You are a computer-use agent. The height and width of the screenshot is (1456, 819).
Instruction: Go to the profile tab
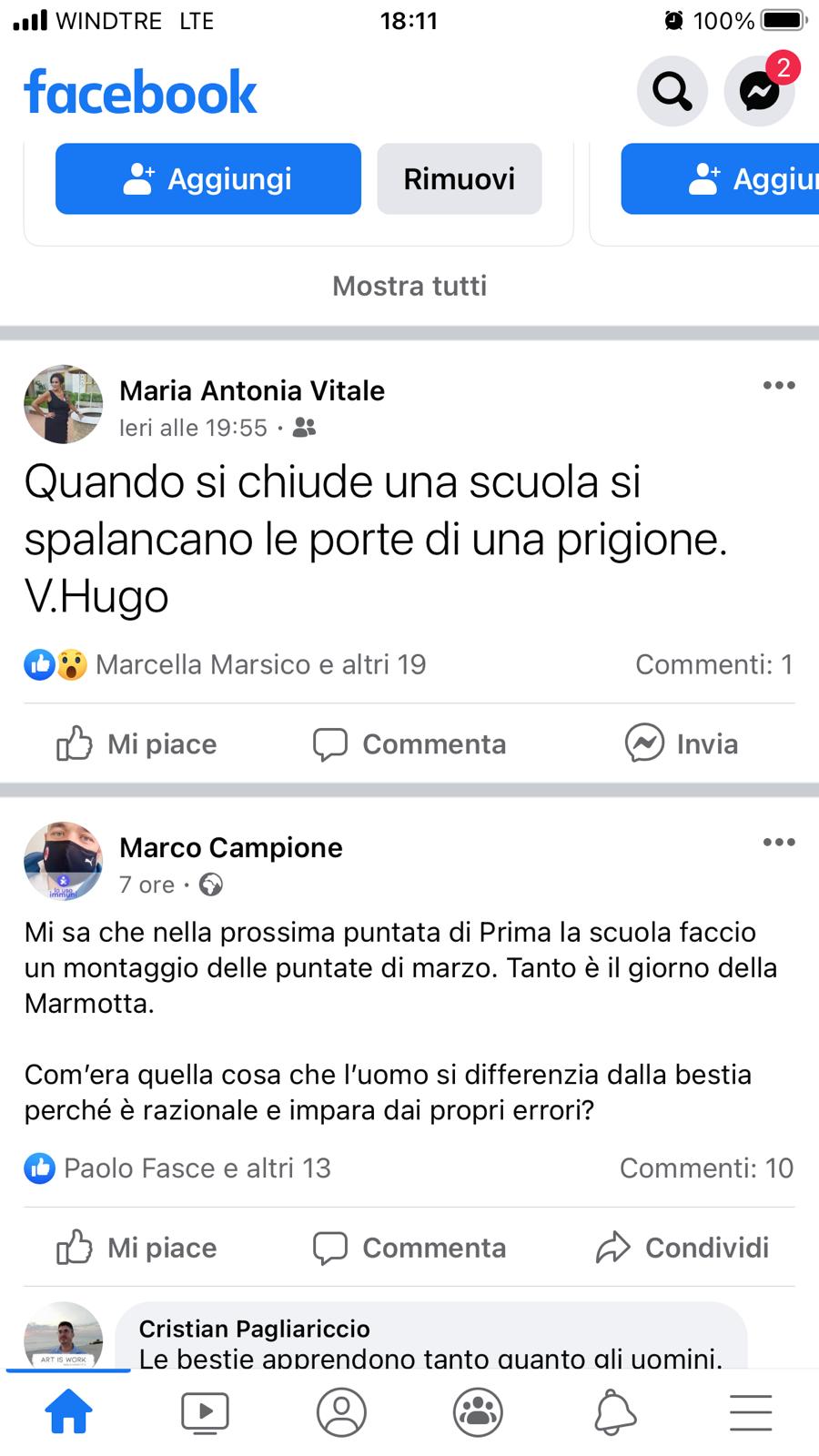(x=341, y=1412)
